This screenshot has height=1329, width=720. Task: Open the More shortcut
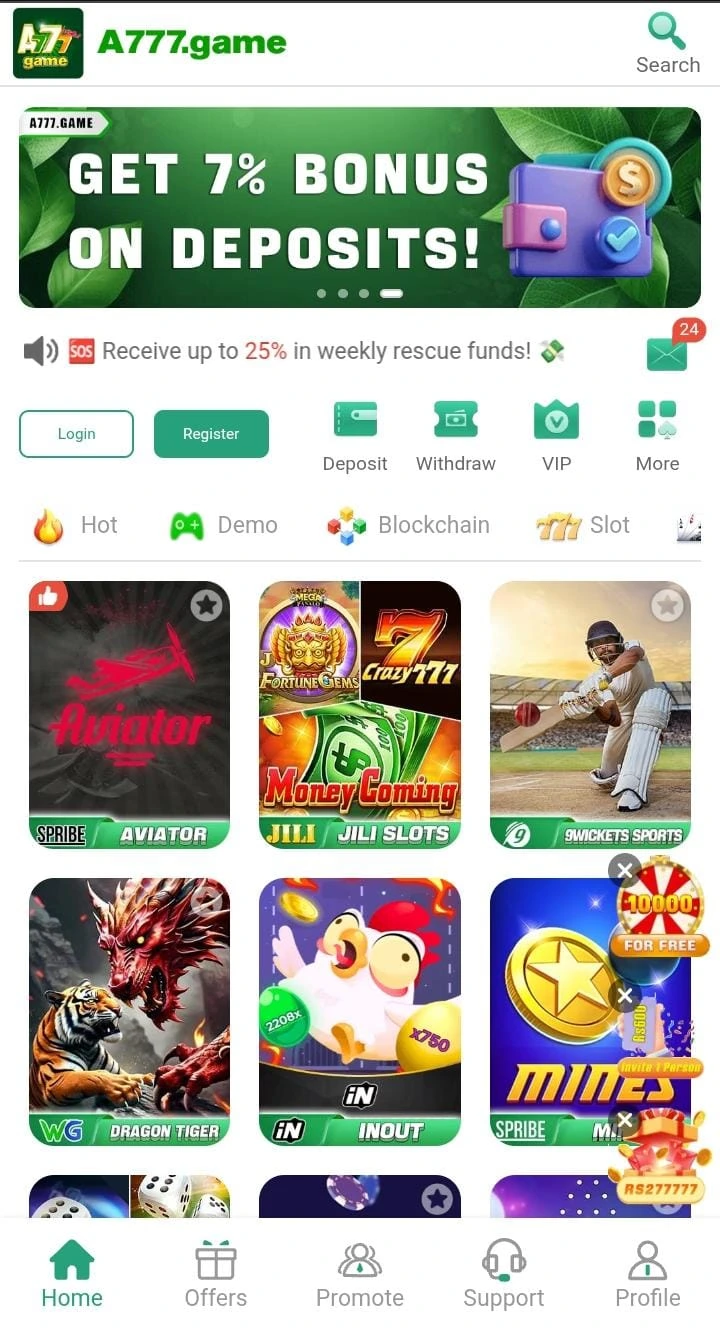point(657,436)
